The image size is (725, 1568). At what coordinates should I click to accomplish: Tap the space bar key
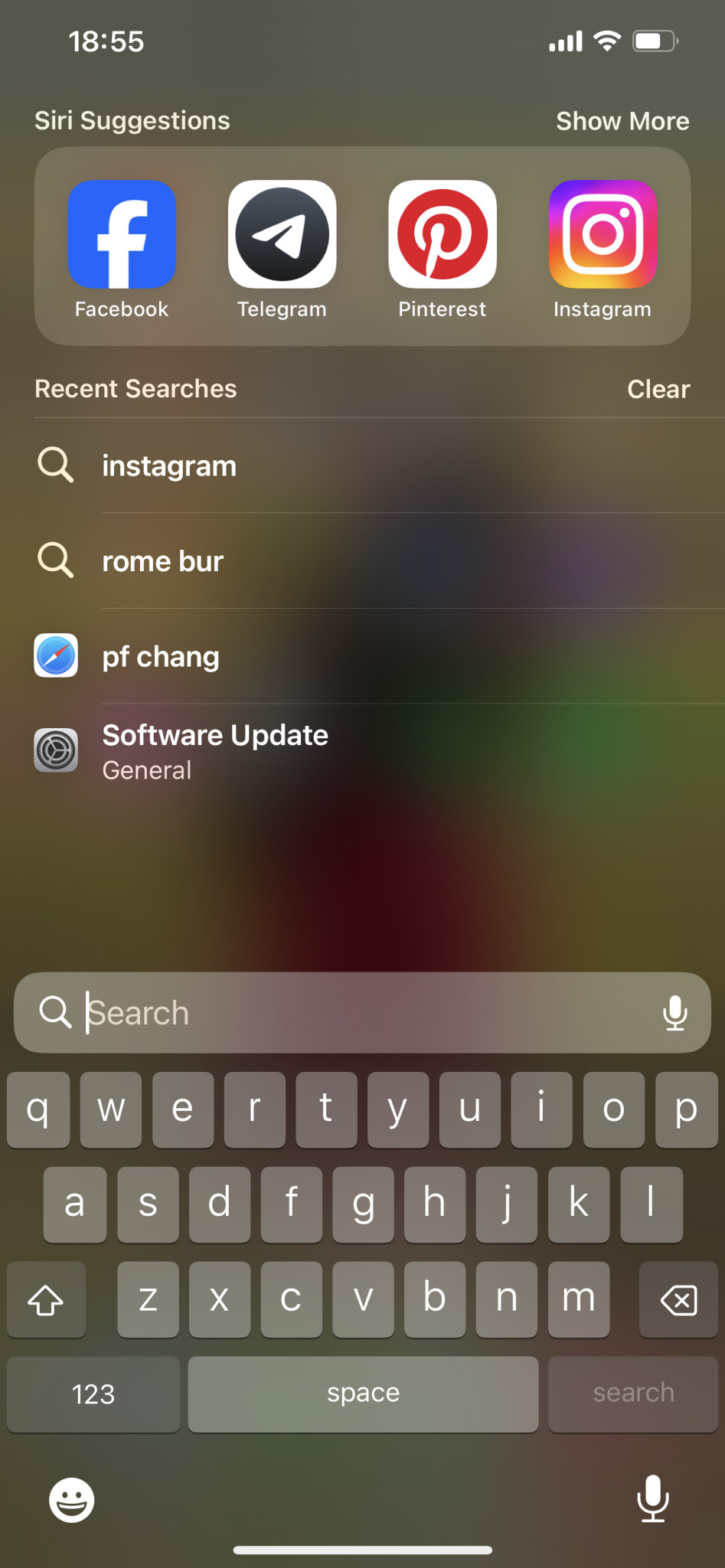[x=363, y=1393]
